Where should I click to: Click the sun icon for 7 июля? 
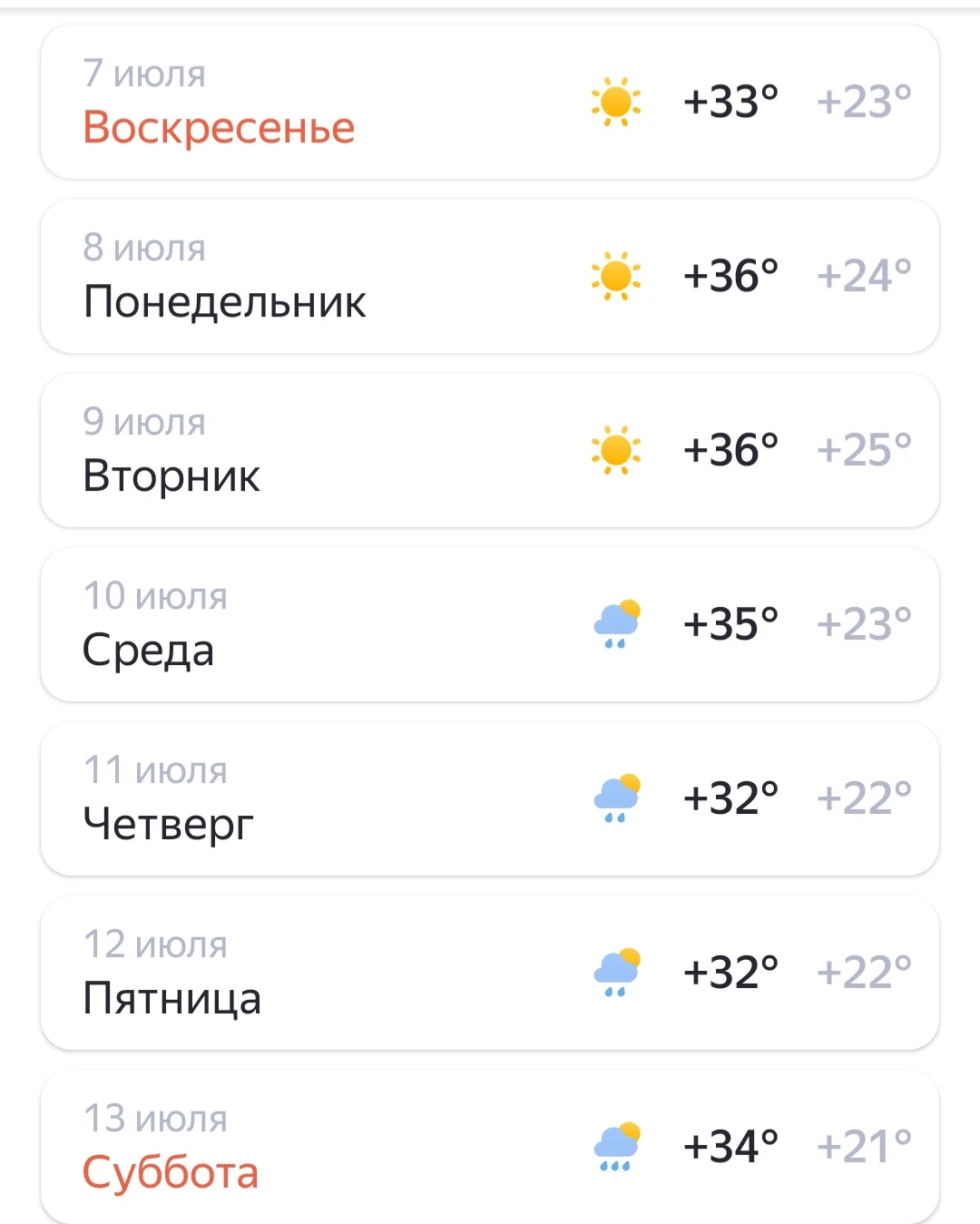[x=617, y=103]
